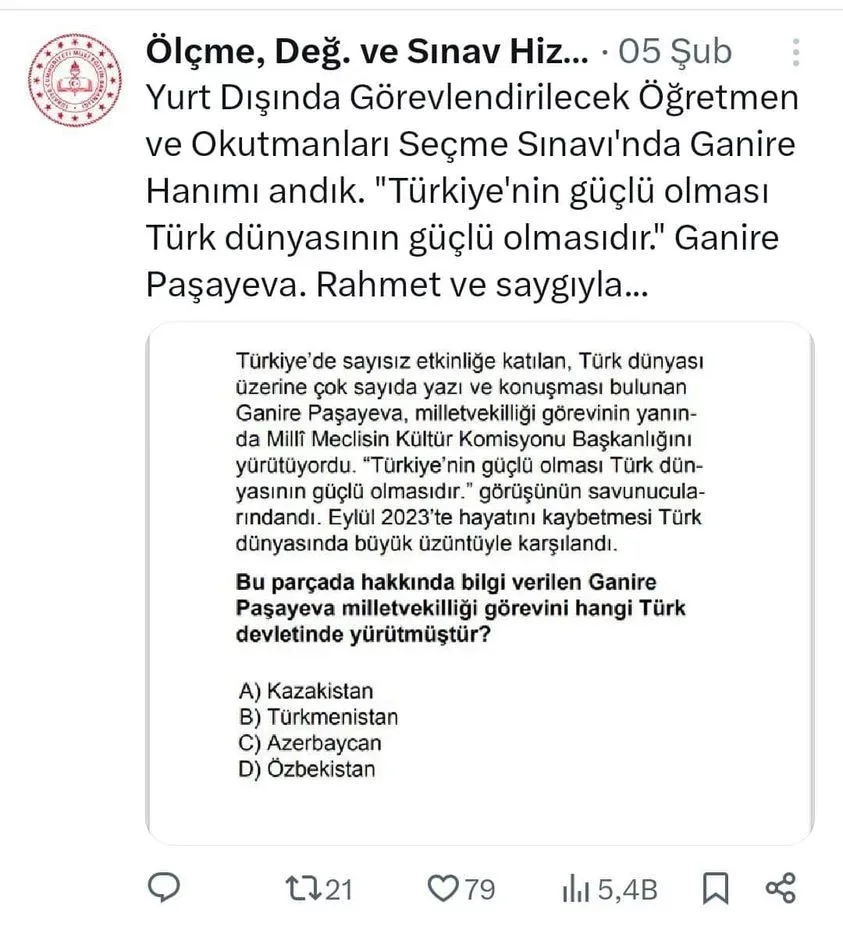The image size is (843, 930).
Task: Click answer option 'C) Azerbaycan' in the image
Action: 311,743
